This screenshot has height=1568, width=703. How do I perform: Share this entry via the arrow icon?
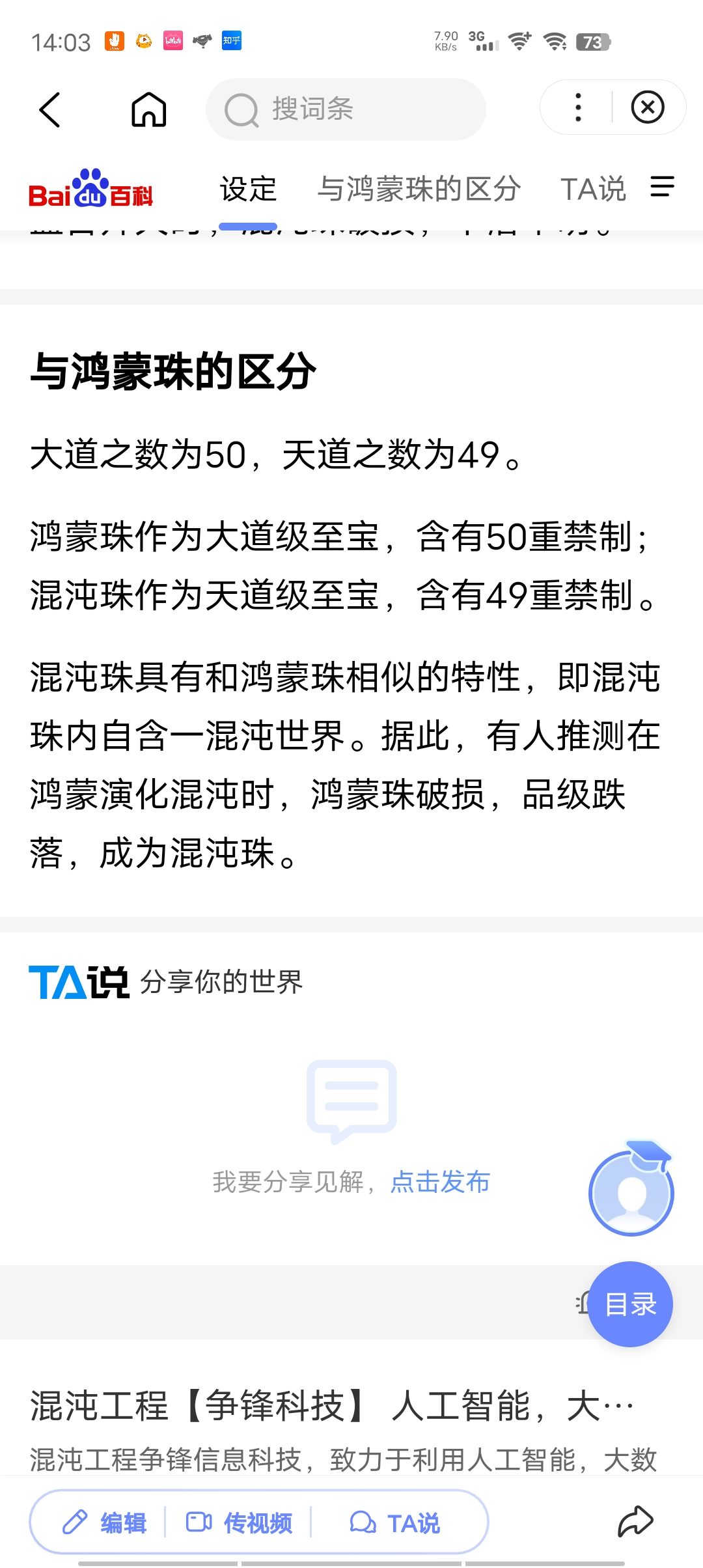pos(635,1522)
